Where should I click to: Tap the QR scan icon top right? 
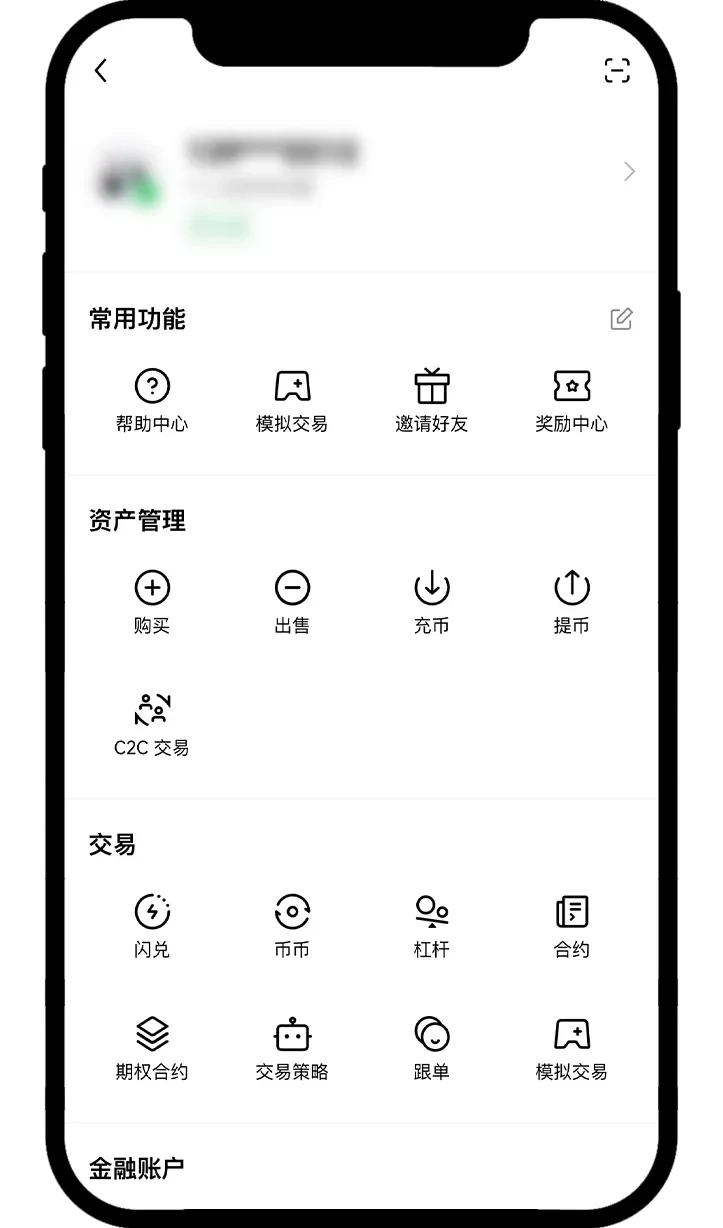coord(618,71)
